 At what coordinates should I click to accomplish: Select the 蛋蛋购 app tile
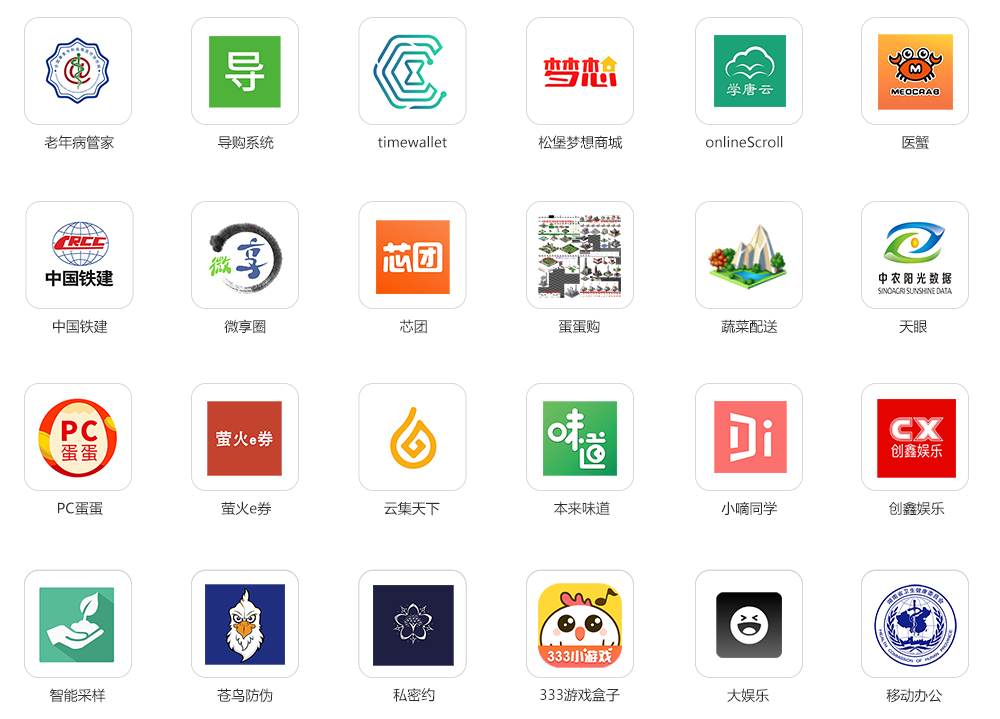click(580, 255)
